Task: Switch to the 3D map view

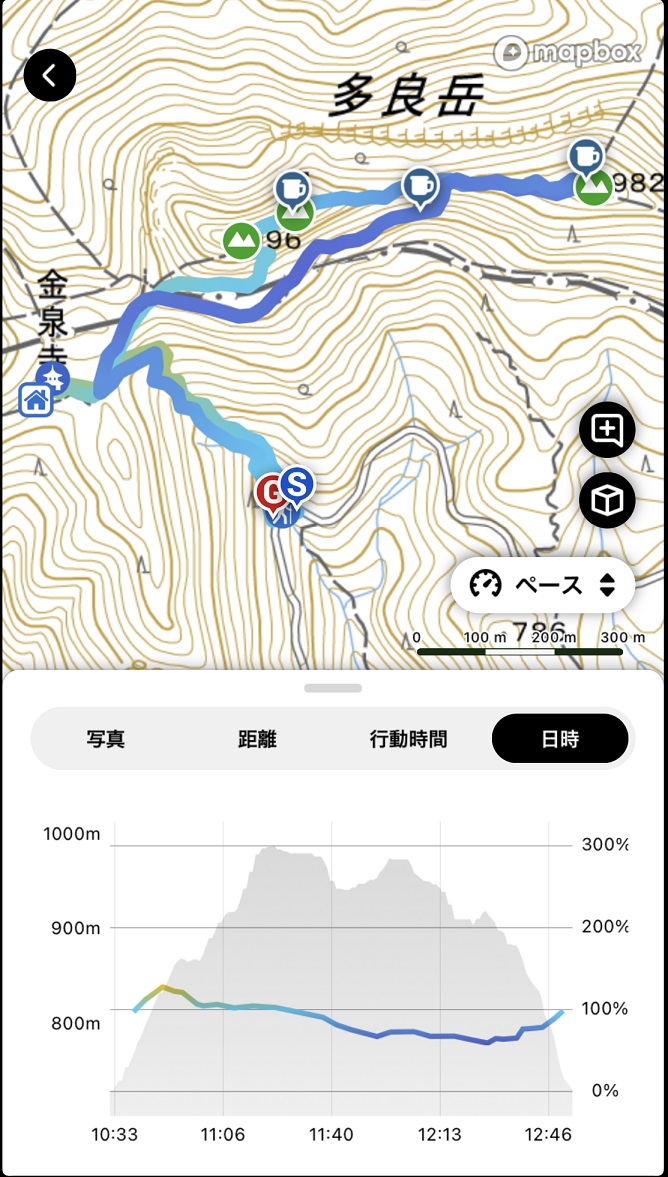Action: click(x=607, y=501)
